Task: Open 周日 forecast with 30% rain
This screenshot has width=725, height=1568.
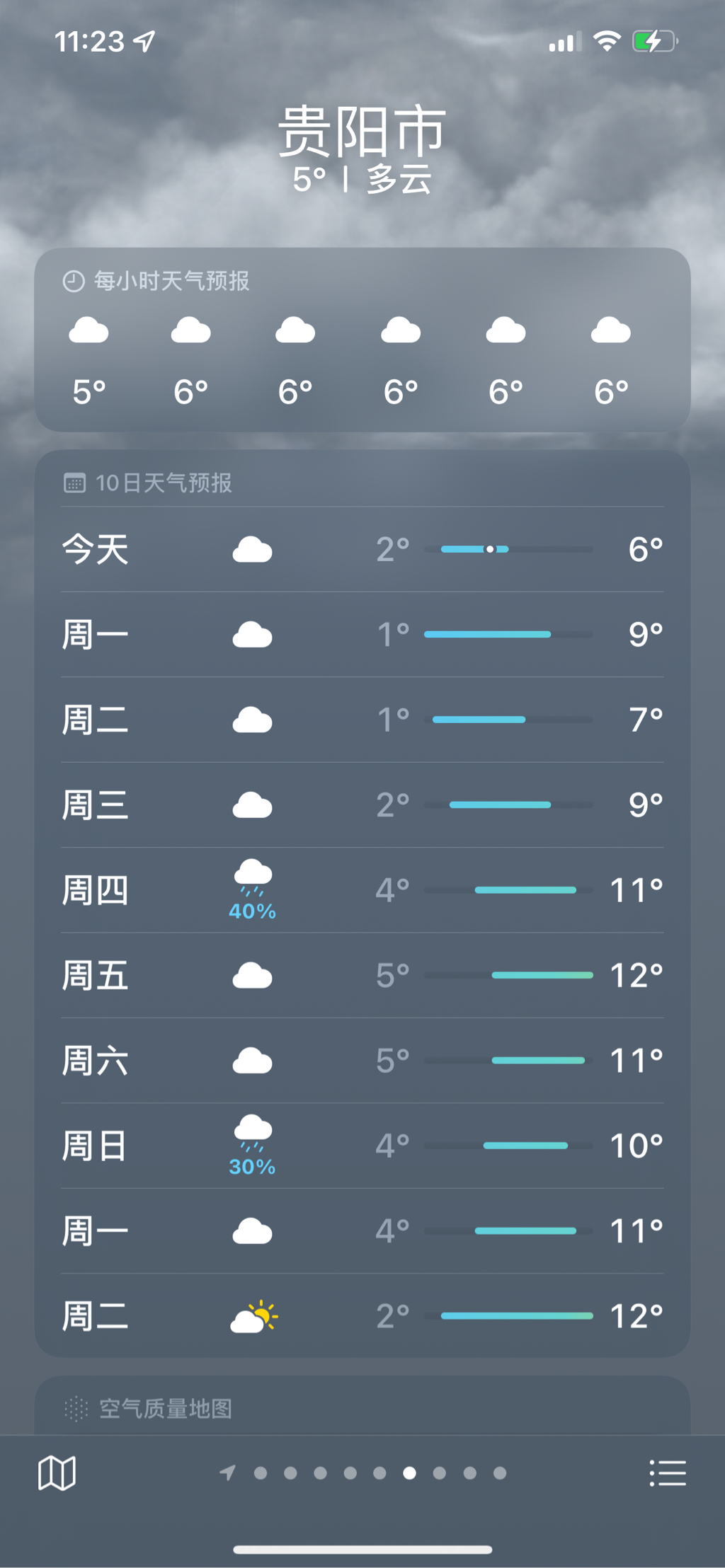Action: [362, 1146]
